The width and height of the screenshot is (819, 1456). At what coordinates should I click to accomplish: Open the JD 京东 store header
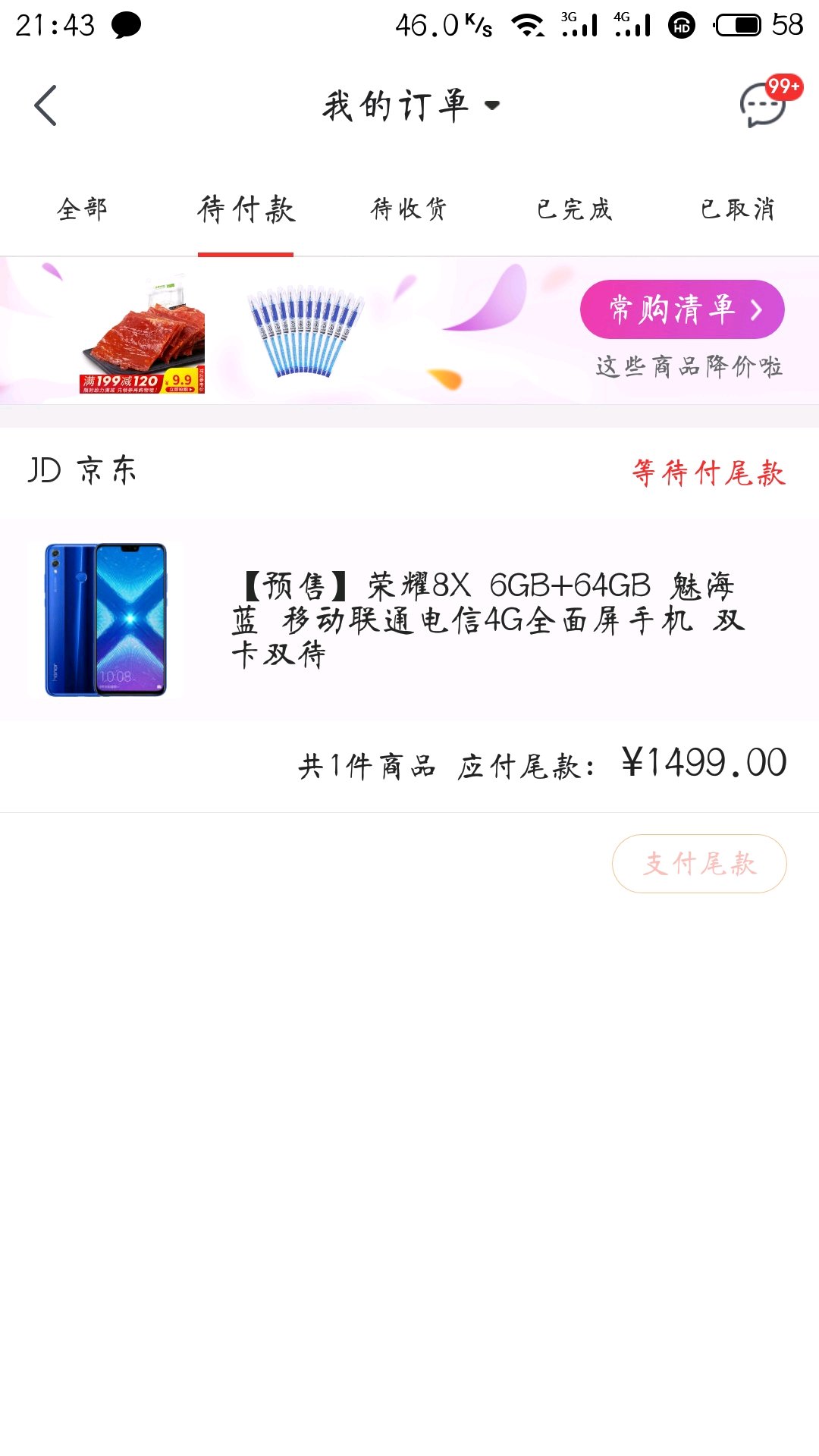(x=83, y=471)
